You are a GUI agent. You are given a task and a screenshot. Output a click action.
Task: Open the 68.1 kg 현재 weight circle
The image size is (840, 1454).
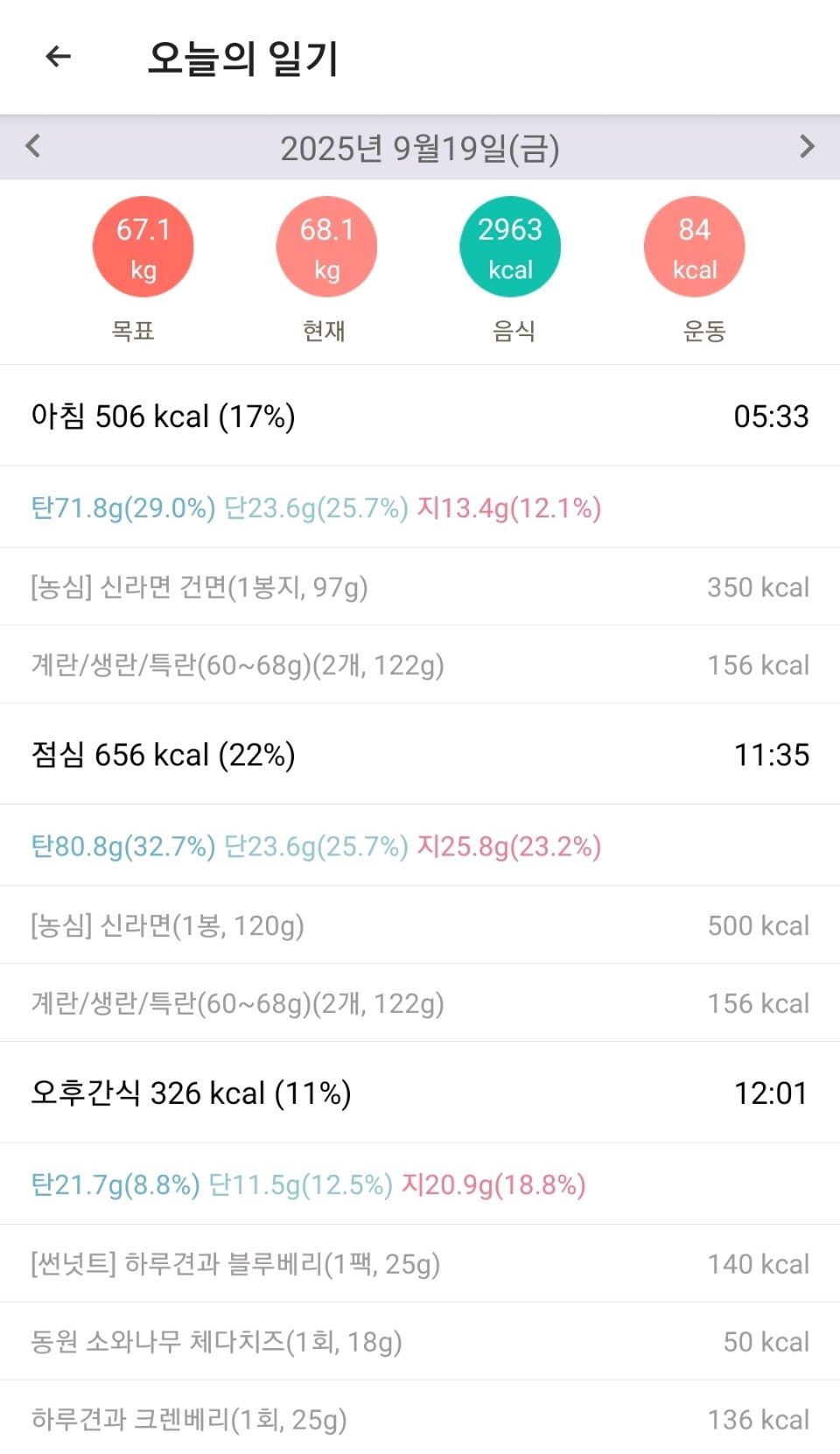click(x=326, y=248)
